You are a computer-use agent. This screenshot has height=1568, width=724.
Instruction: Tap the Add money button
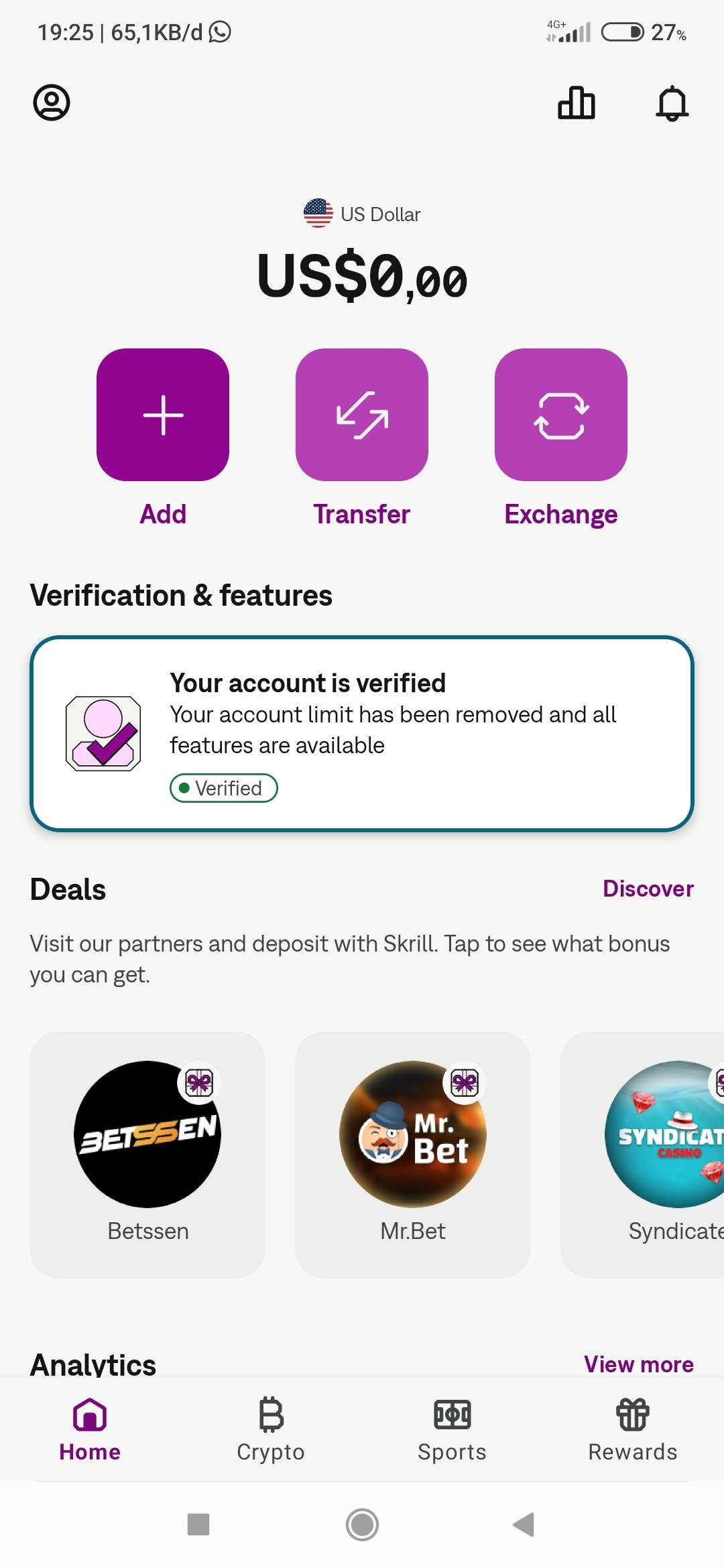[163, 415]
